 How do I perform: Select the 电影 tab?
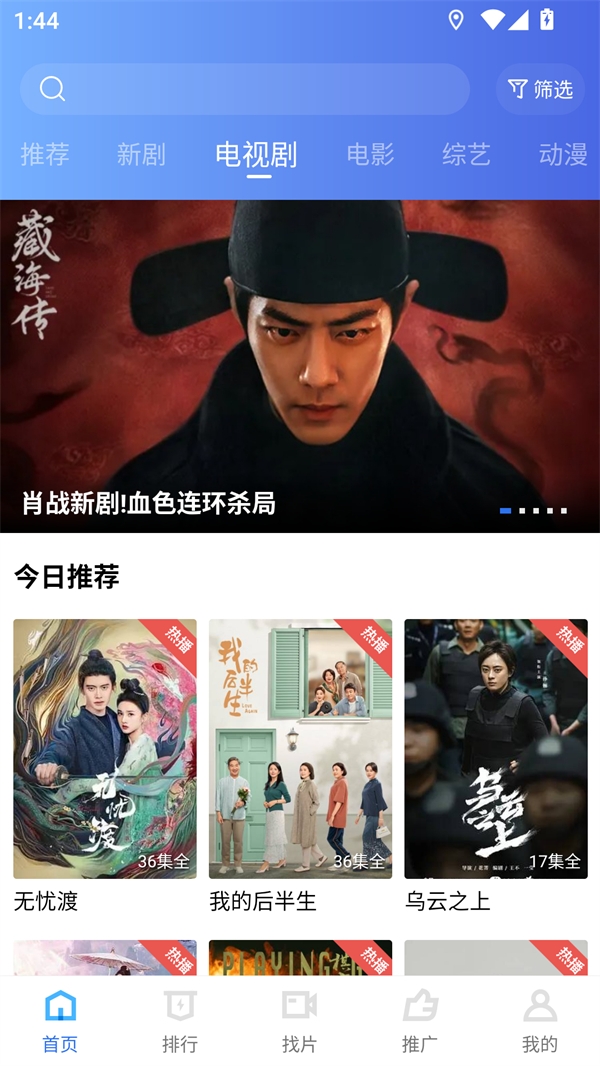click(370, 154)
